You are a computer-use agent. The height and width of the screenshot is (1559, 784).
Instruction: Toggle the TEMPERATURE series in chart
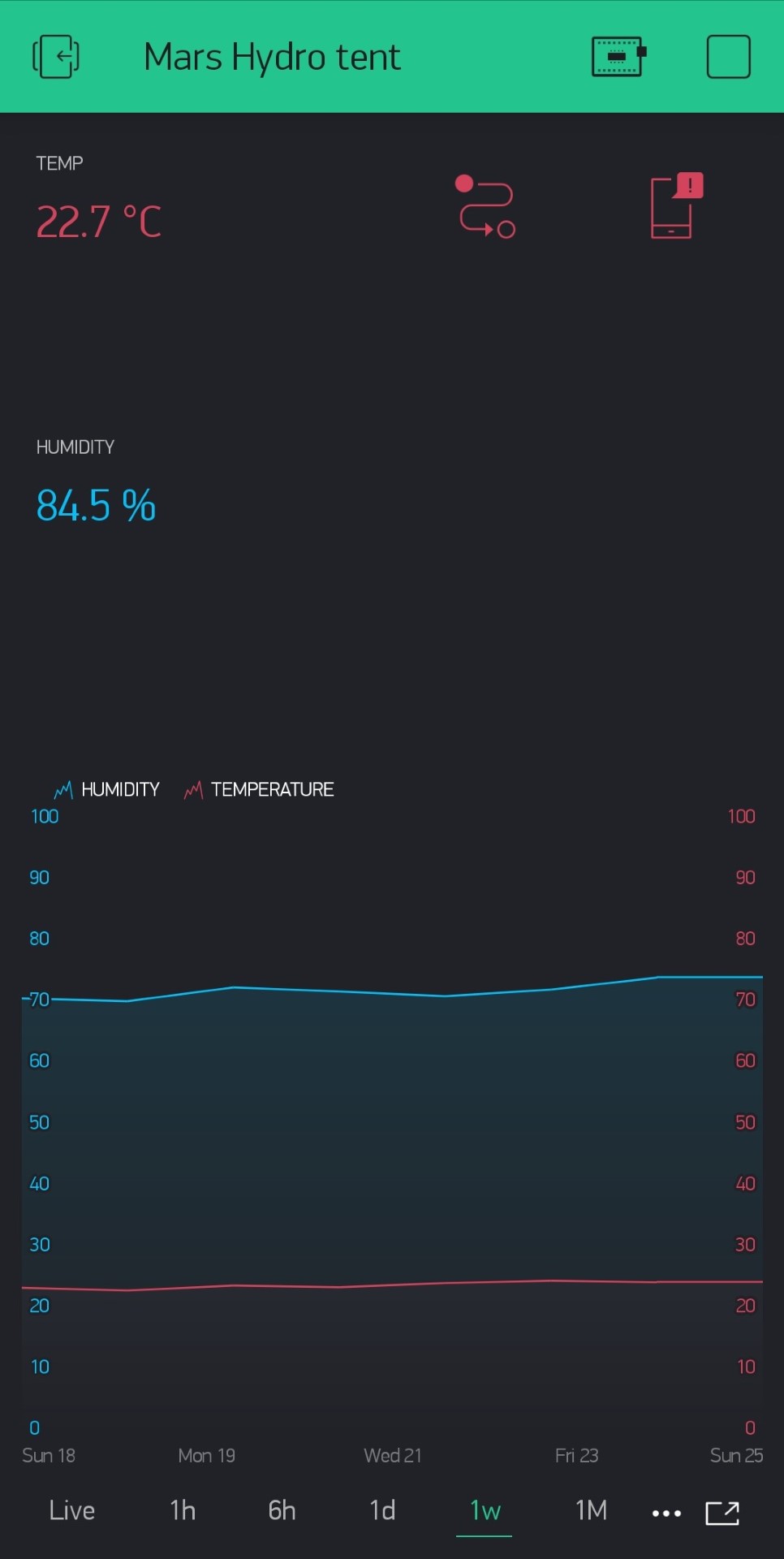[260, 789]
